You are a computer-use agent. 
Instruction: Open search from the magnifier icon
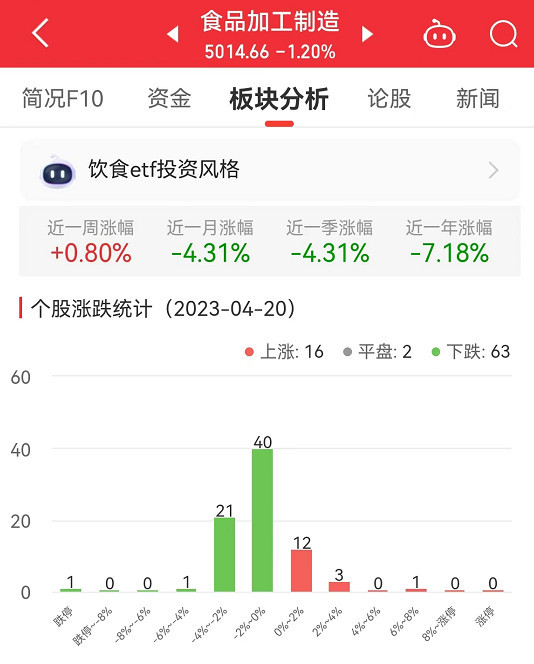tap(504, 34)
